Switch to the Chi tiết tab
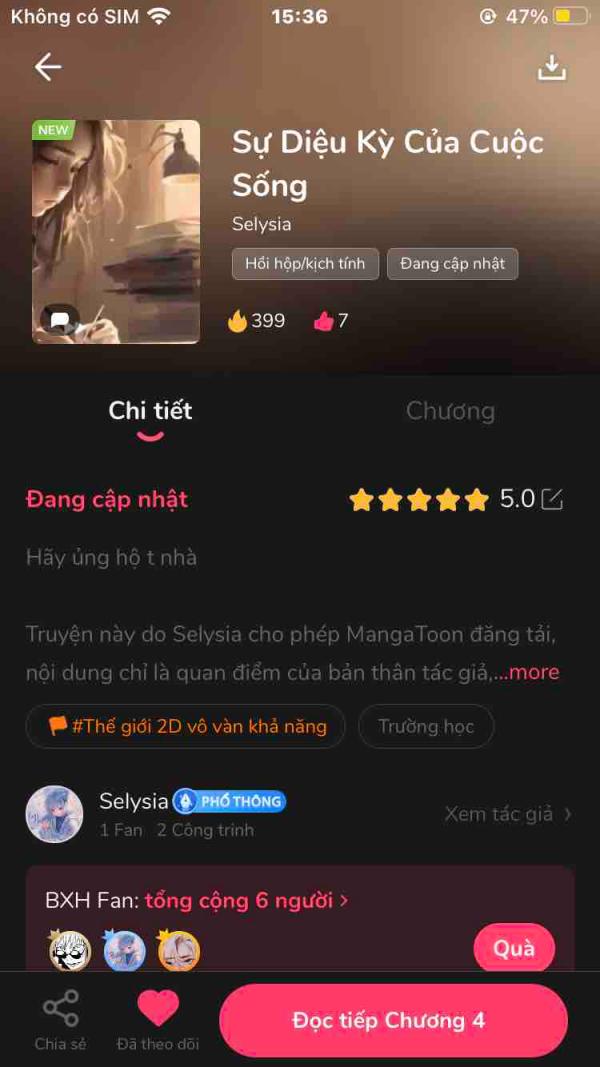 (150, 411)
